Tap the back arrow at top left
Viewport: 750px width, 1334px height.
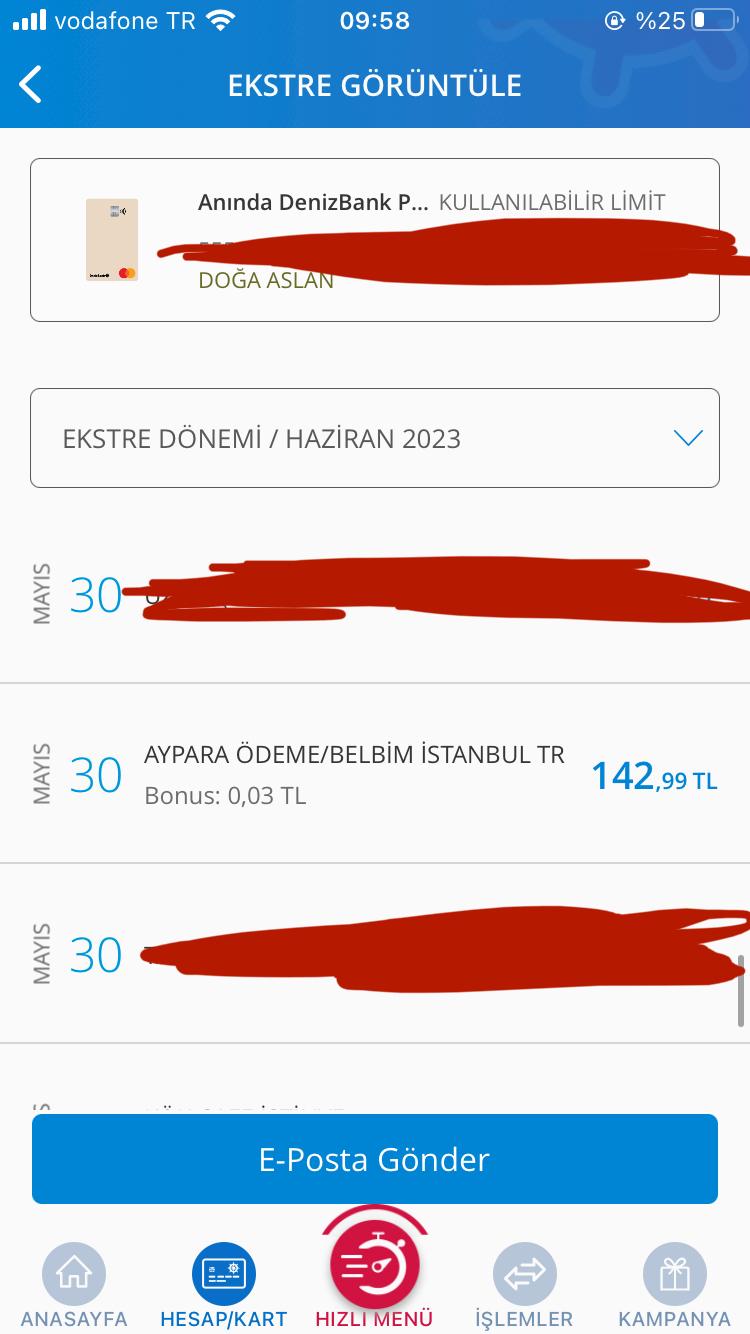coord(31,84)
